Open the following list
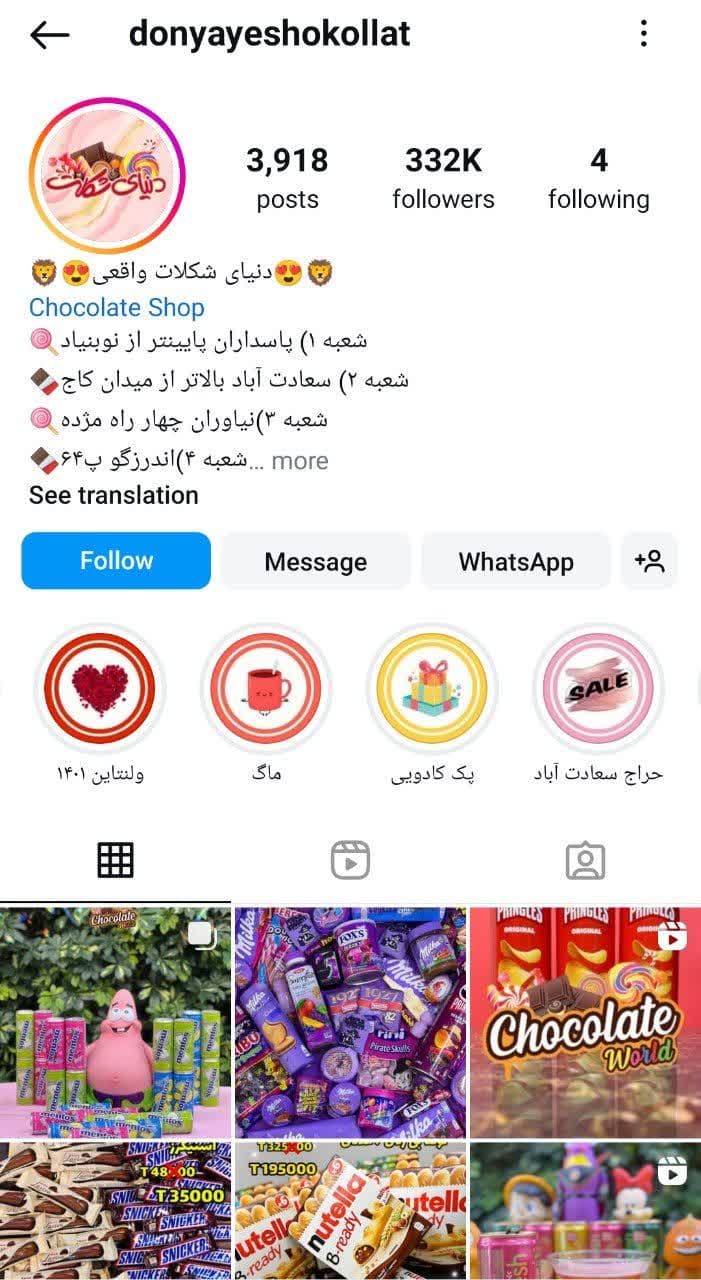701x1280 pixels. (x=598, y=178)
